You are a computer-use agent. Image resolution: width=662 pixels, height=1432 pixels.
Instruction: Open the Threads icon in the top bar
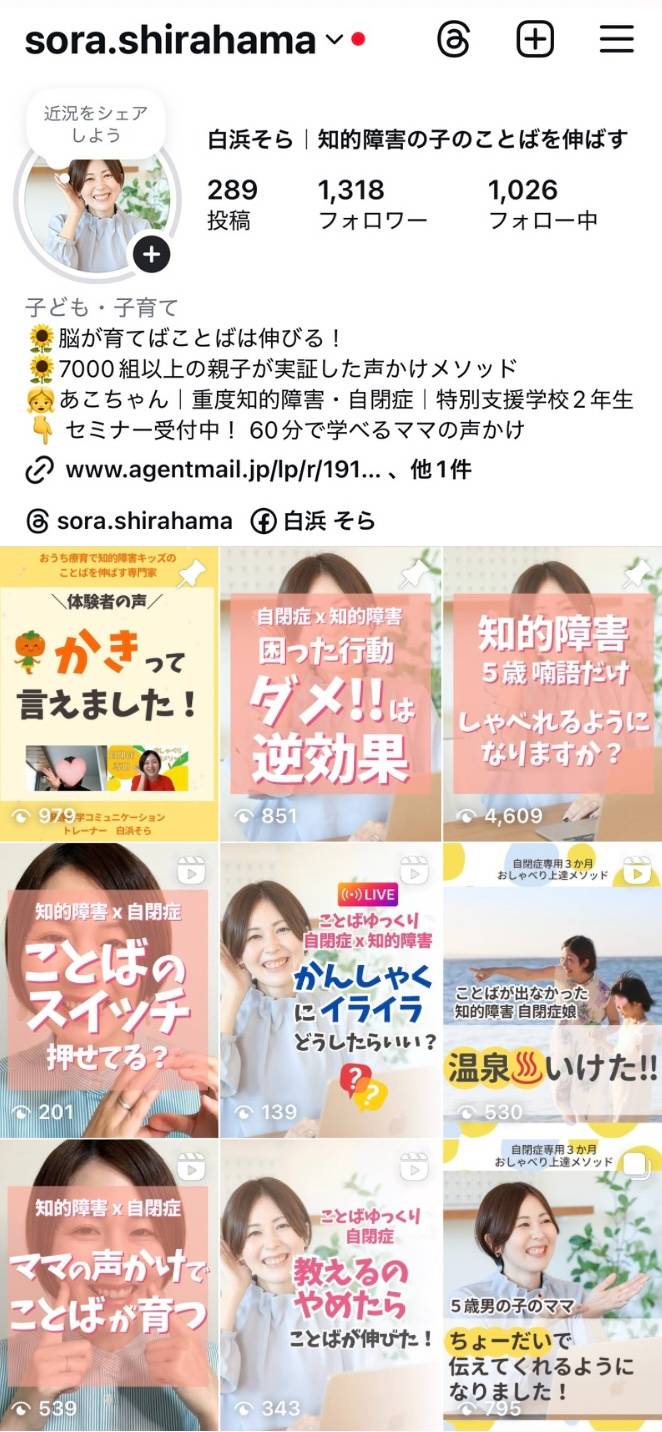(453, 40)
